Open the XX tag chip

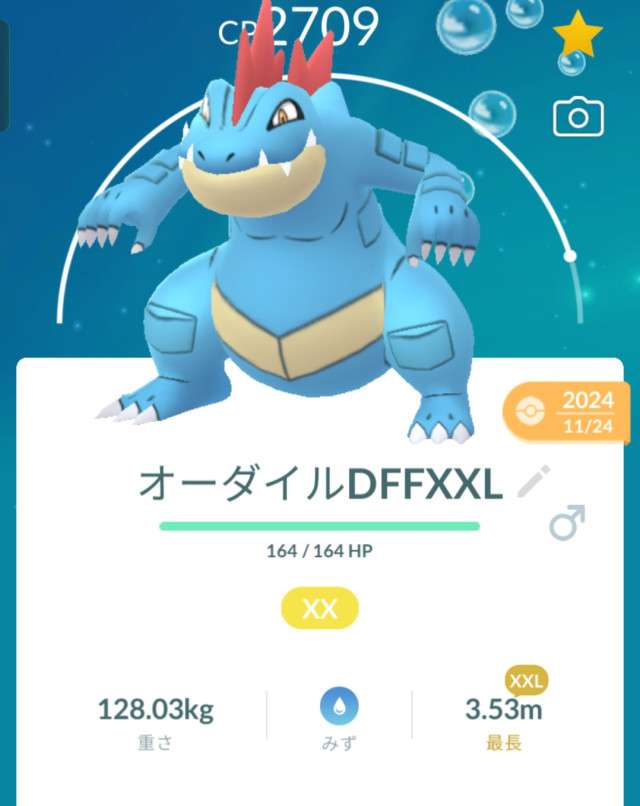pyautogui.click(x=320, y=609)
